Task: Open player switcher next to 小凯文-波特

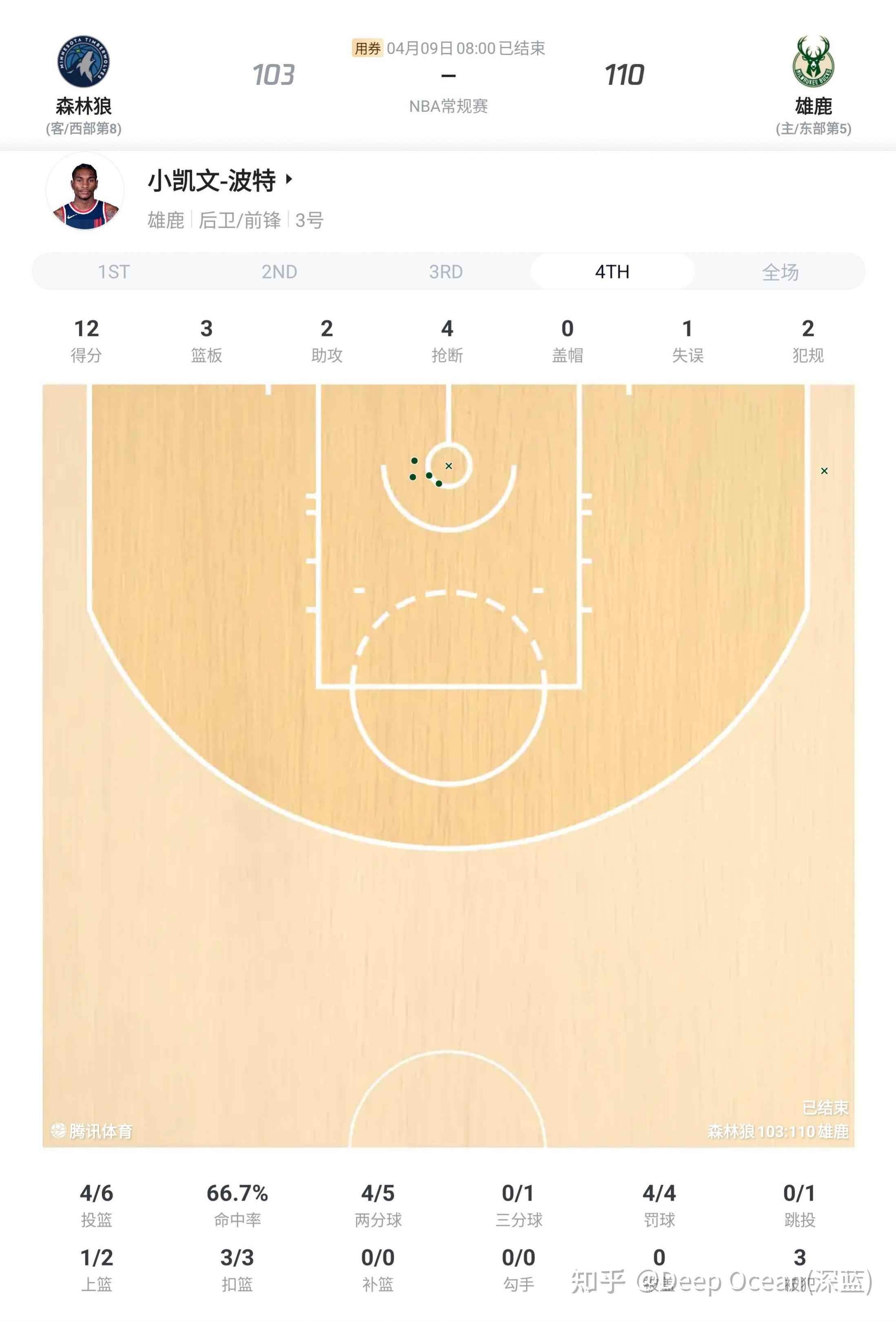Action: point(289,180)
